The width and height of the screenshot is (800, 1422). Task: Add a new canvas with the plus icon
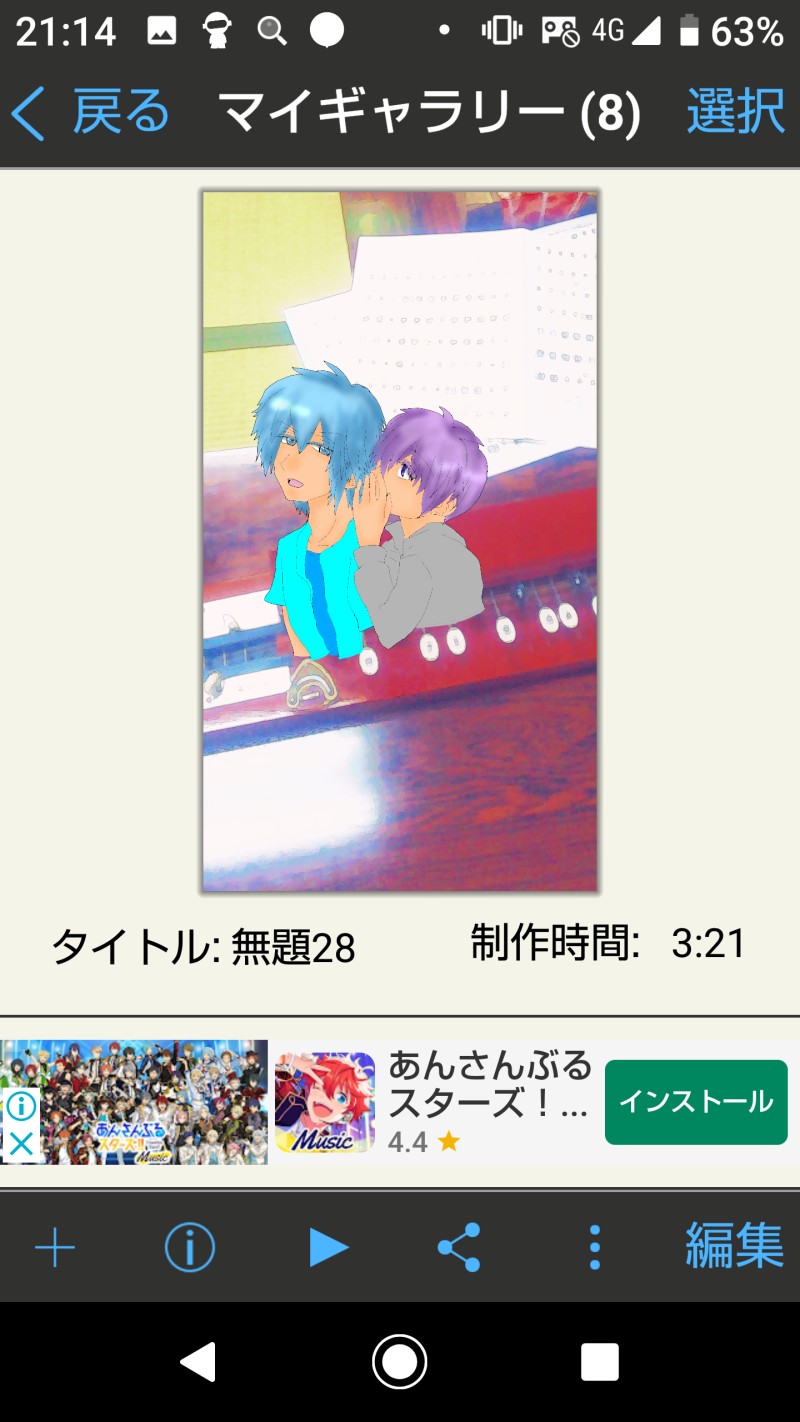click(55, 1248)
